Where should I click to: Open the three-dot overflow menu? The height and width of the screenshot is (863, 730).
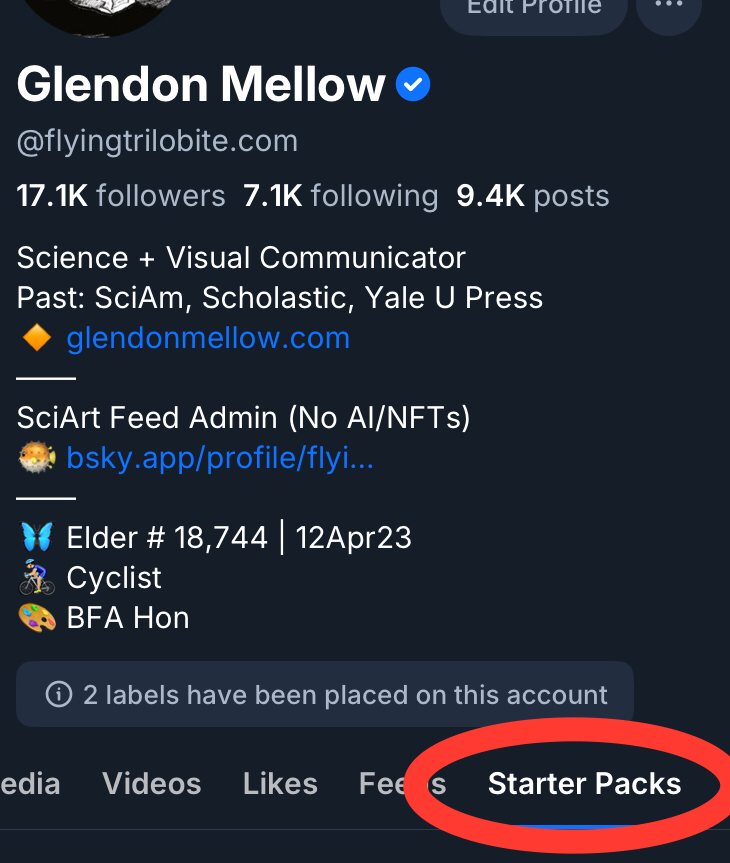click(668, 10)
